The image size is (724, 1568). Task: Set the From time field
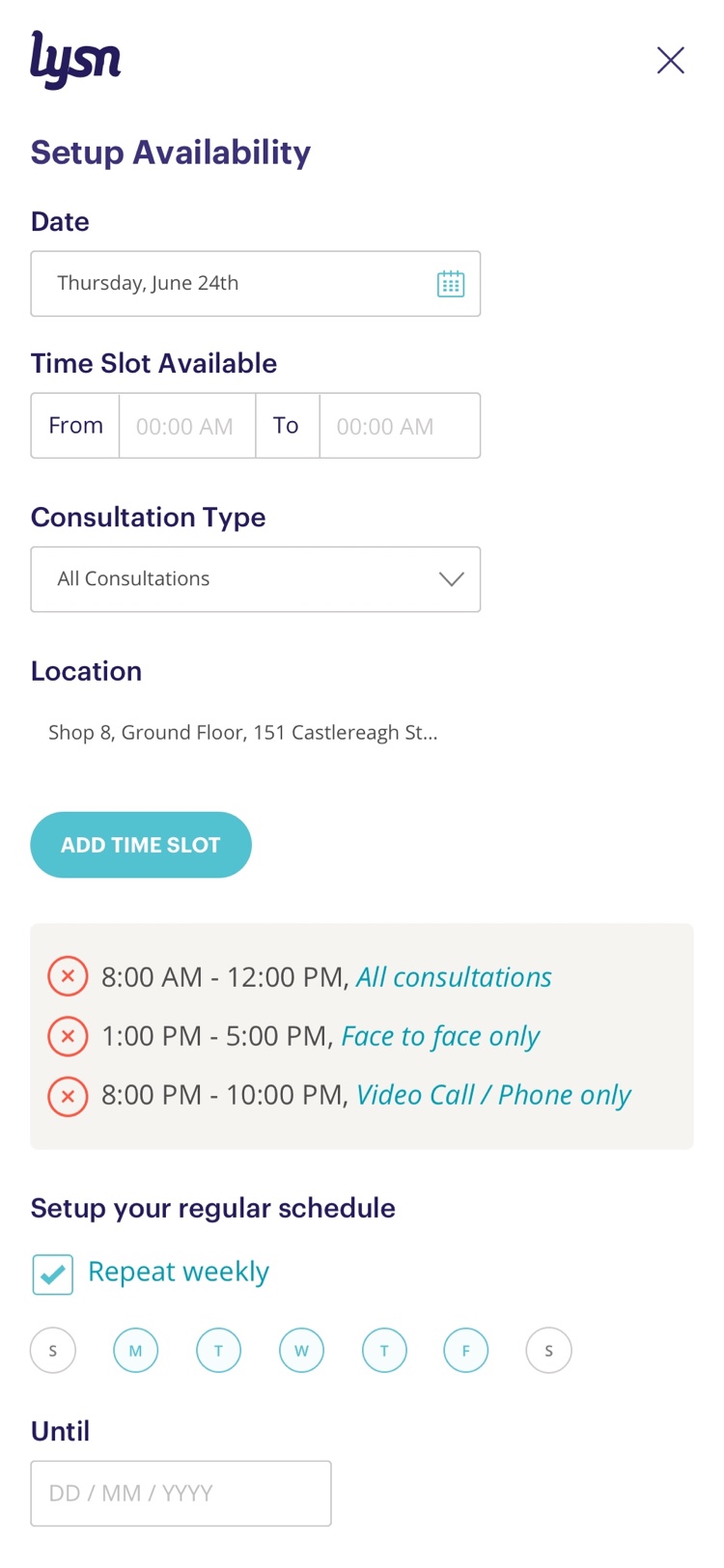pos(187,426)
